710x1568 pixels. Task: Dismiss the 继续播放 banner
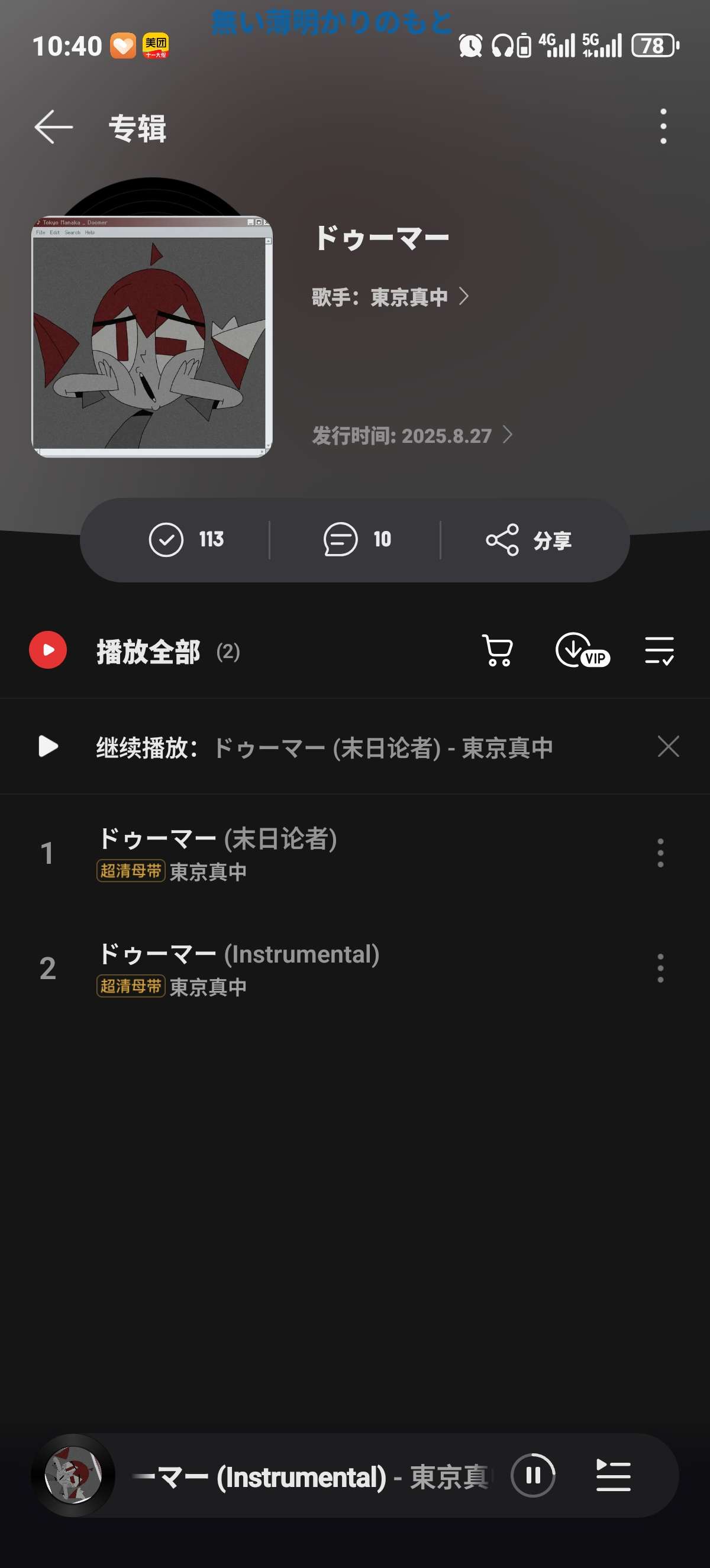point(668,746)
